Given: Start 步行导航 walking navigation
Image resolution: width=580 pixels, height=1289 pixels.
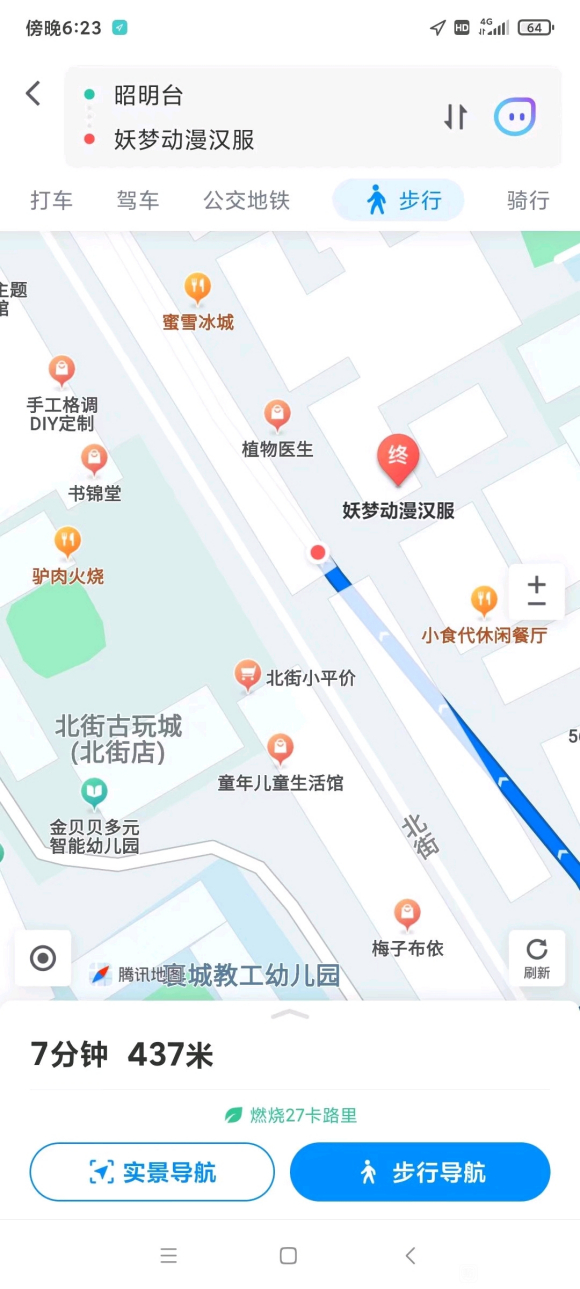Looking at the screenshot, I should (x=420, y=1172).
